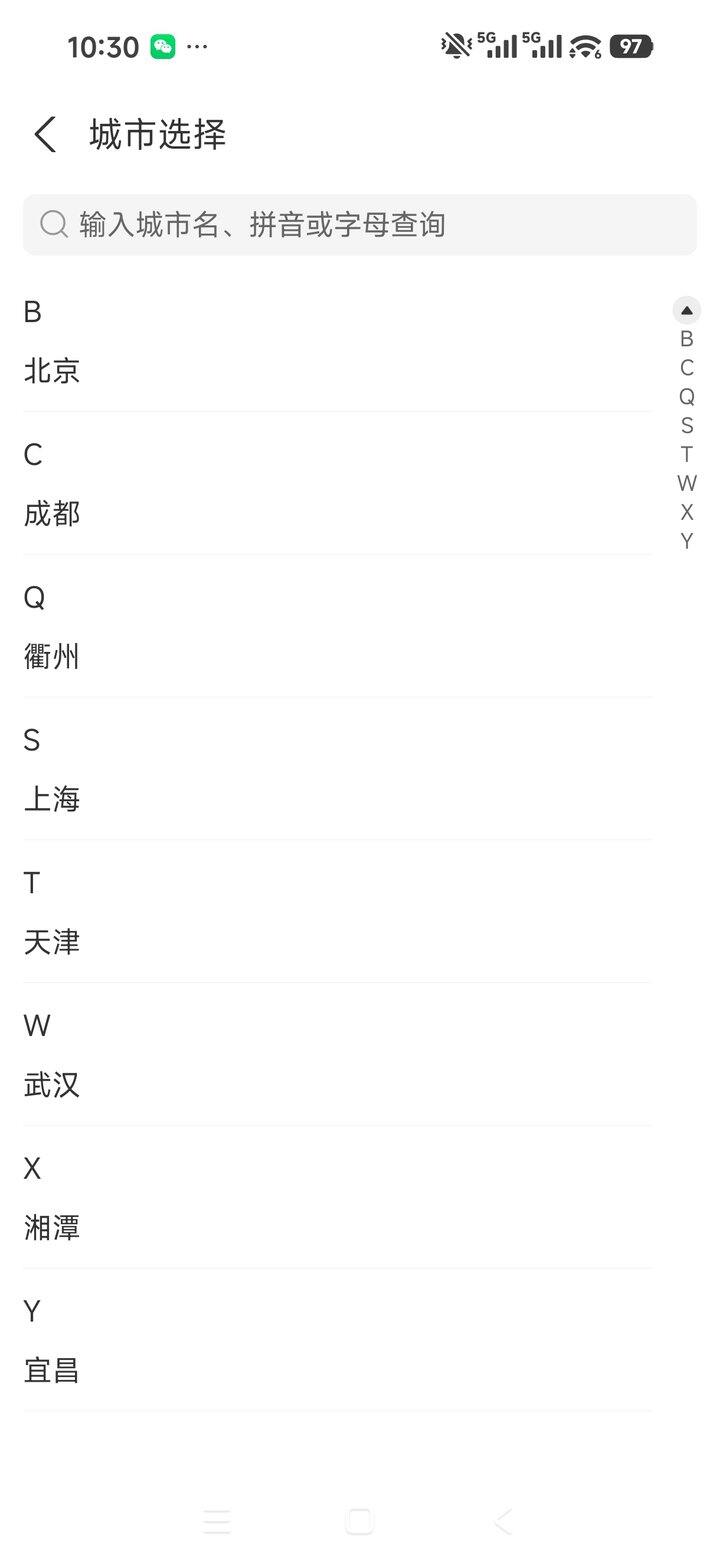Jump to section X using the letter index
The width and height of the screenshot is (720, 1567).
click(686, 512)
